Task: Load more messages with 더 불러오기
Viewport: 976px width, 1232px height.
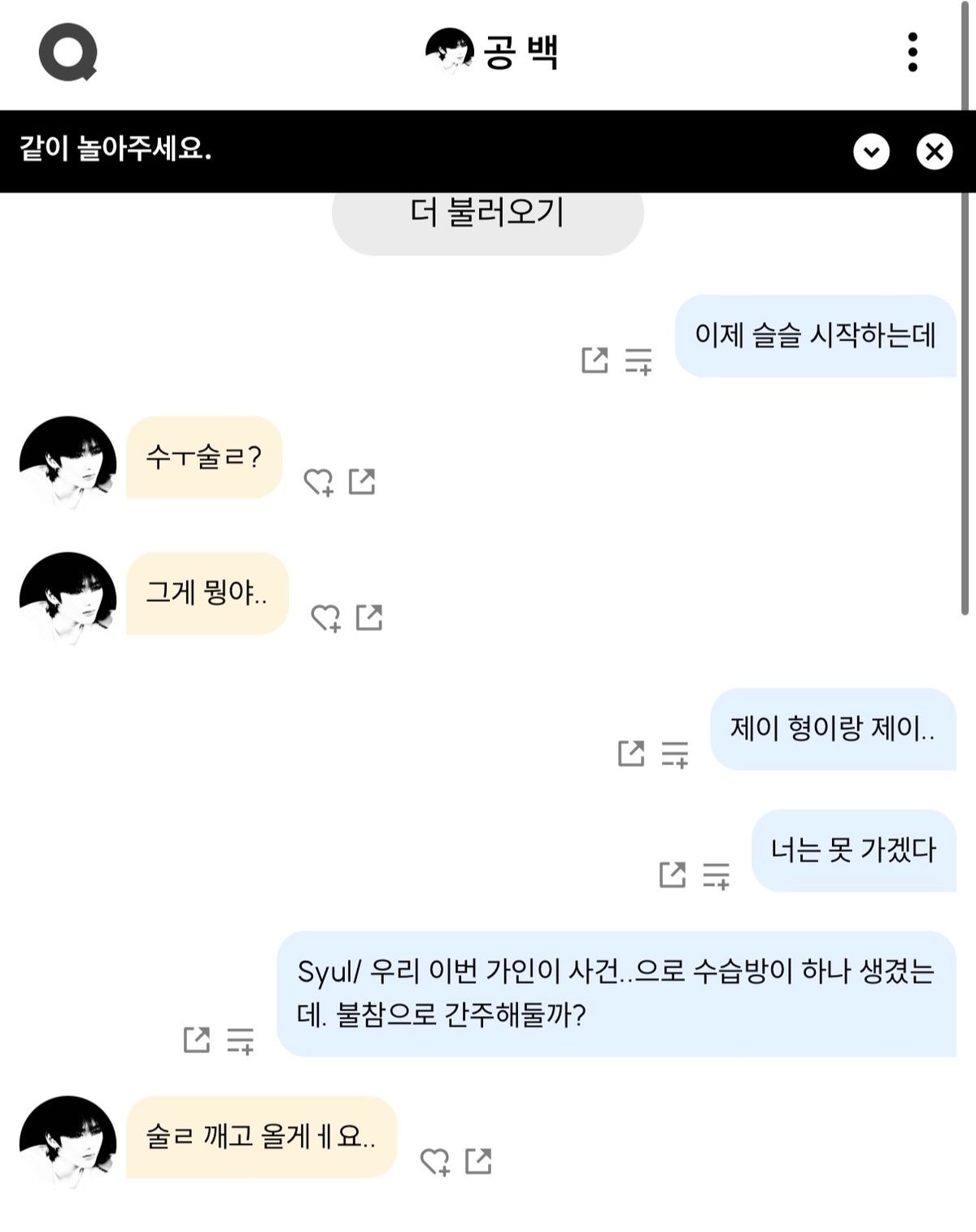Action: [x=487, y=213]
